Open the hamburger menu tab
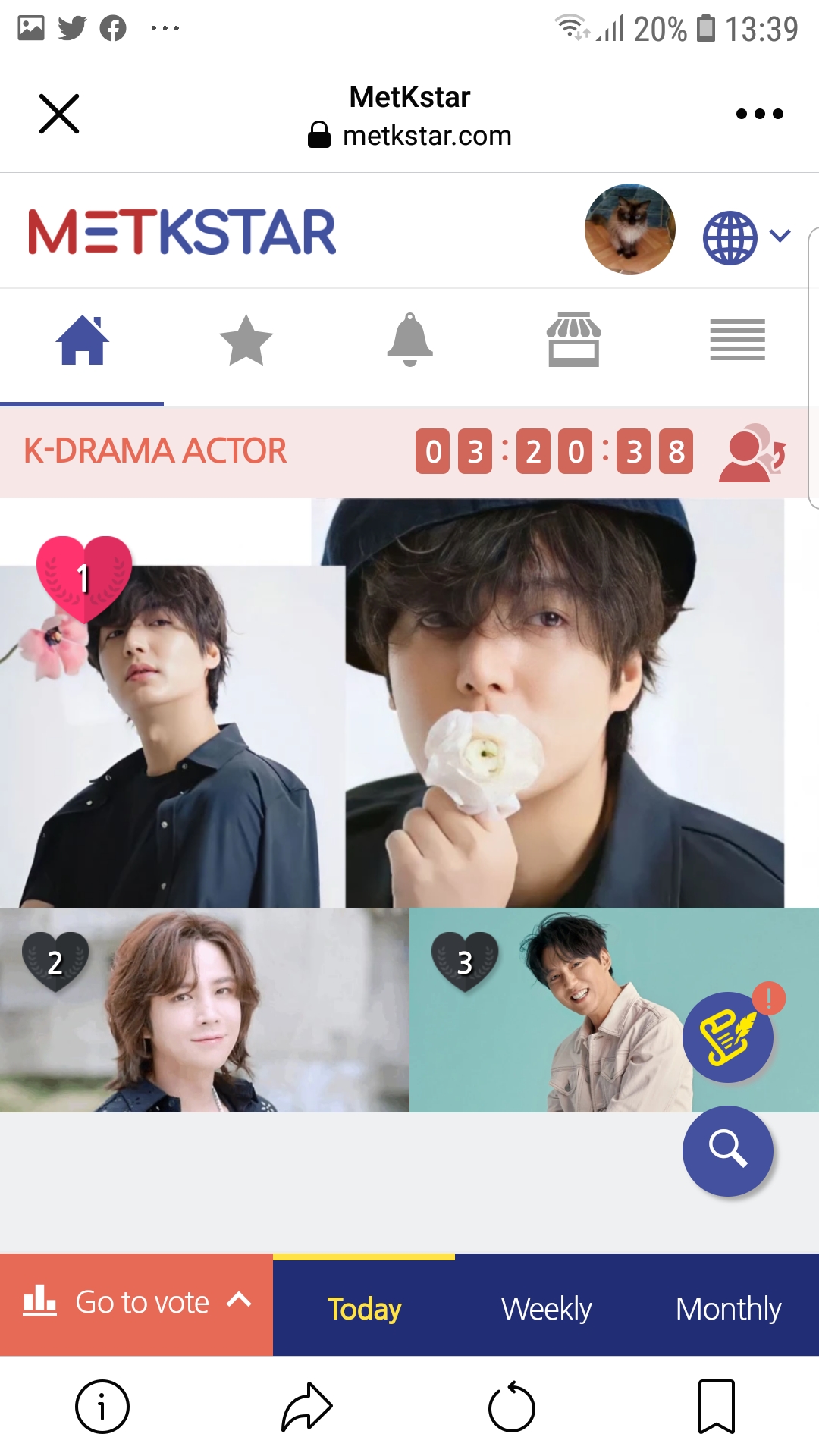The height and width of the screenshot is (1456, 819). pos(737,340)
